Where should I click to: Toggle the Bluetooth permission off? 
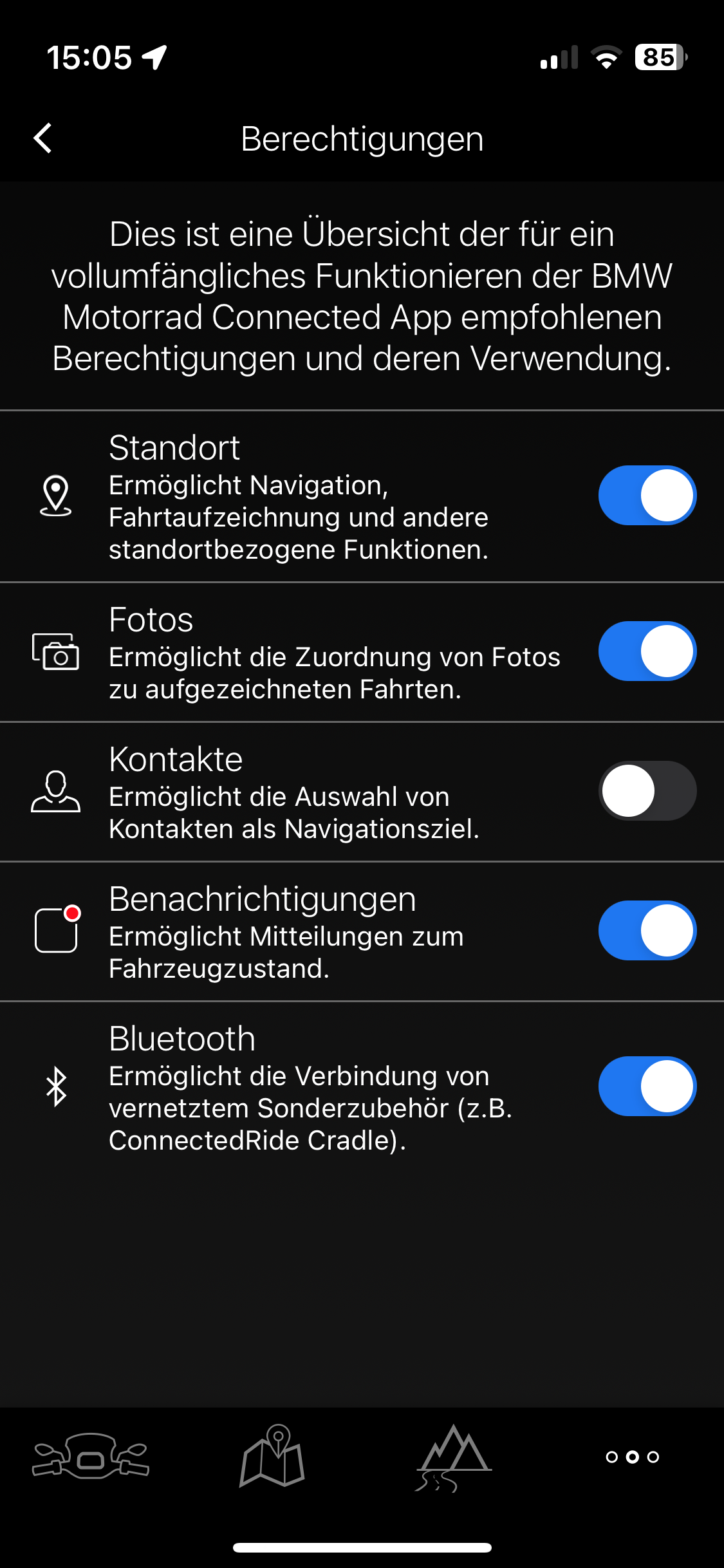(x=647, y=1086)
